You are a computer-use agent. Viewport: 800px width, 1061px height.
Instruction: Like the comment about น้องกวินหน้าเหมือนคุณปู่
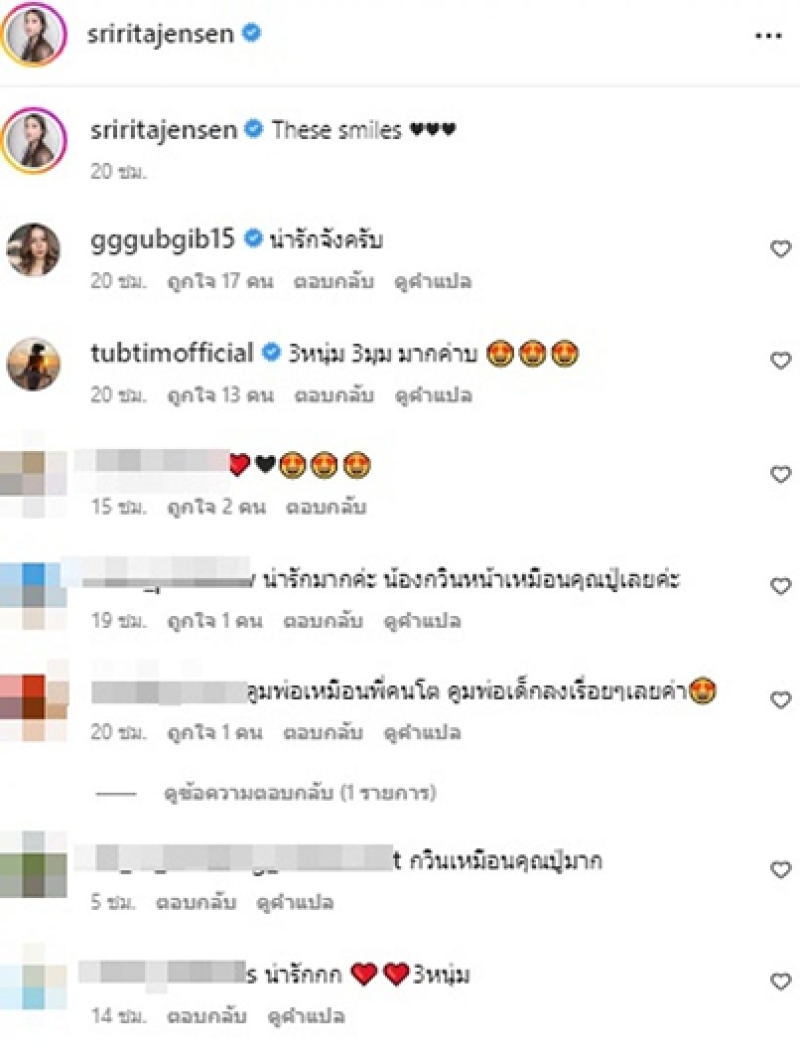[x=780, y=586]
